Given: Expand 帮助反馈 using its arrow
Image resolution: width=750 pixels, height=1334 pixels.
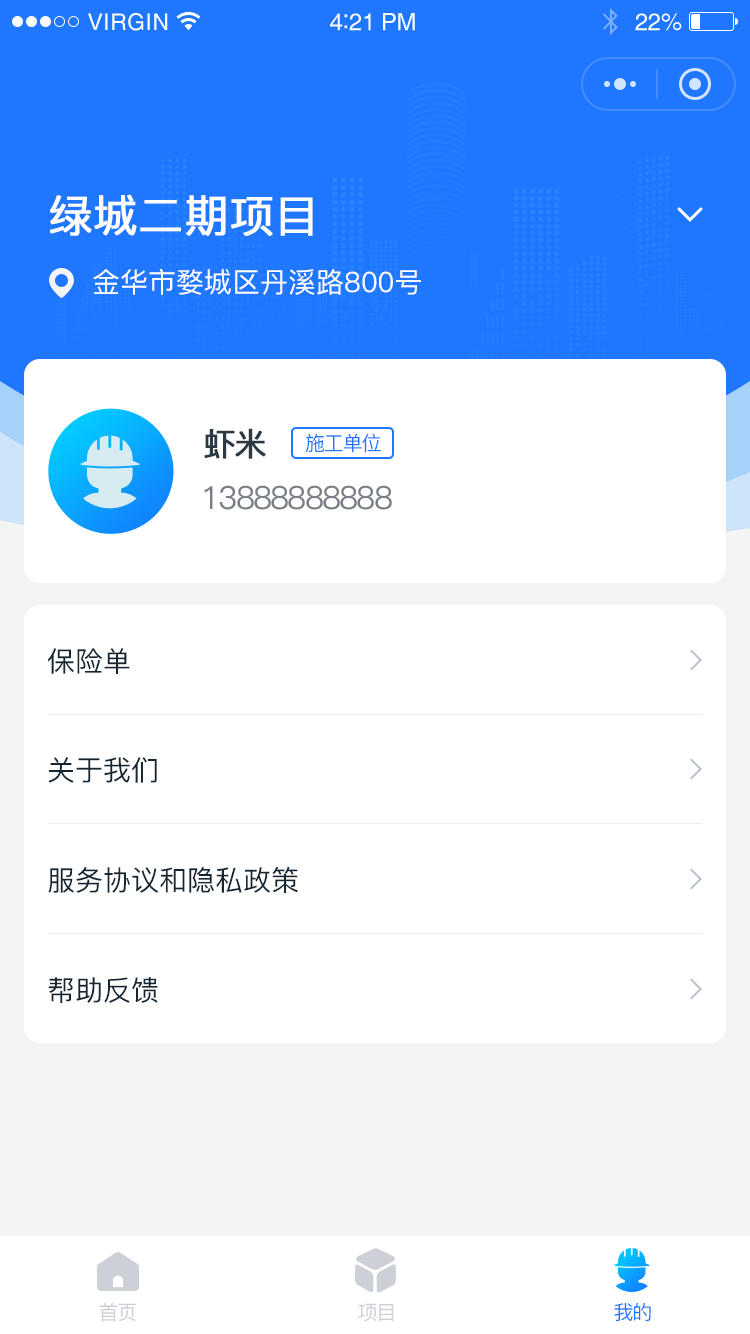Looking at the screenshot, I should pyautogui.click(x=695, y=990).
